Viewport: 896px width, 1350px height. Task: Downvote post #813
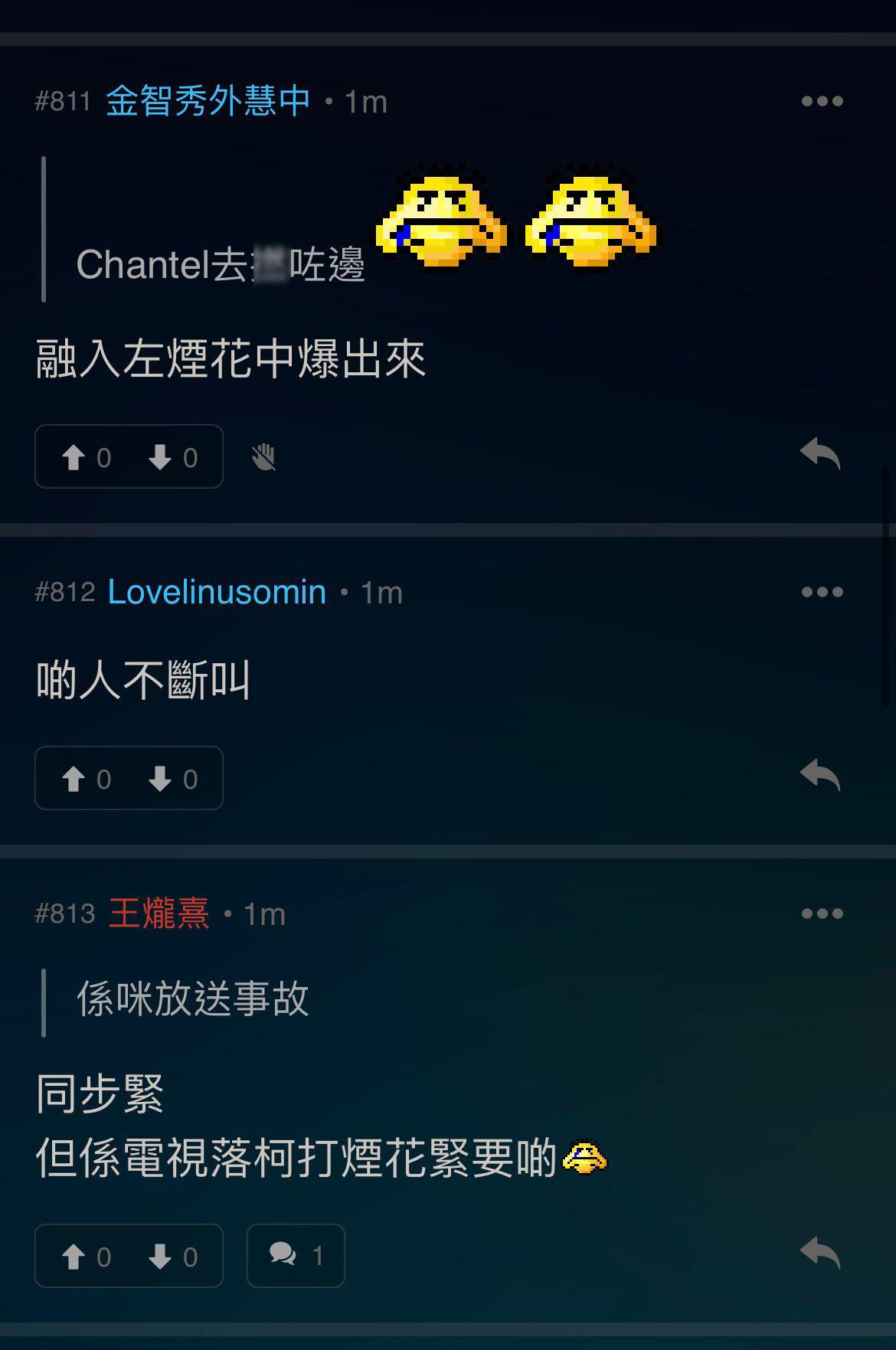point(172,1257)
